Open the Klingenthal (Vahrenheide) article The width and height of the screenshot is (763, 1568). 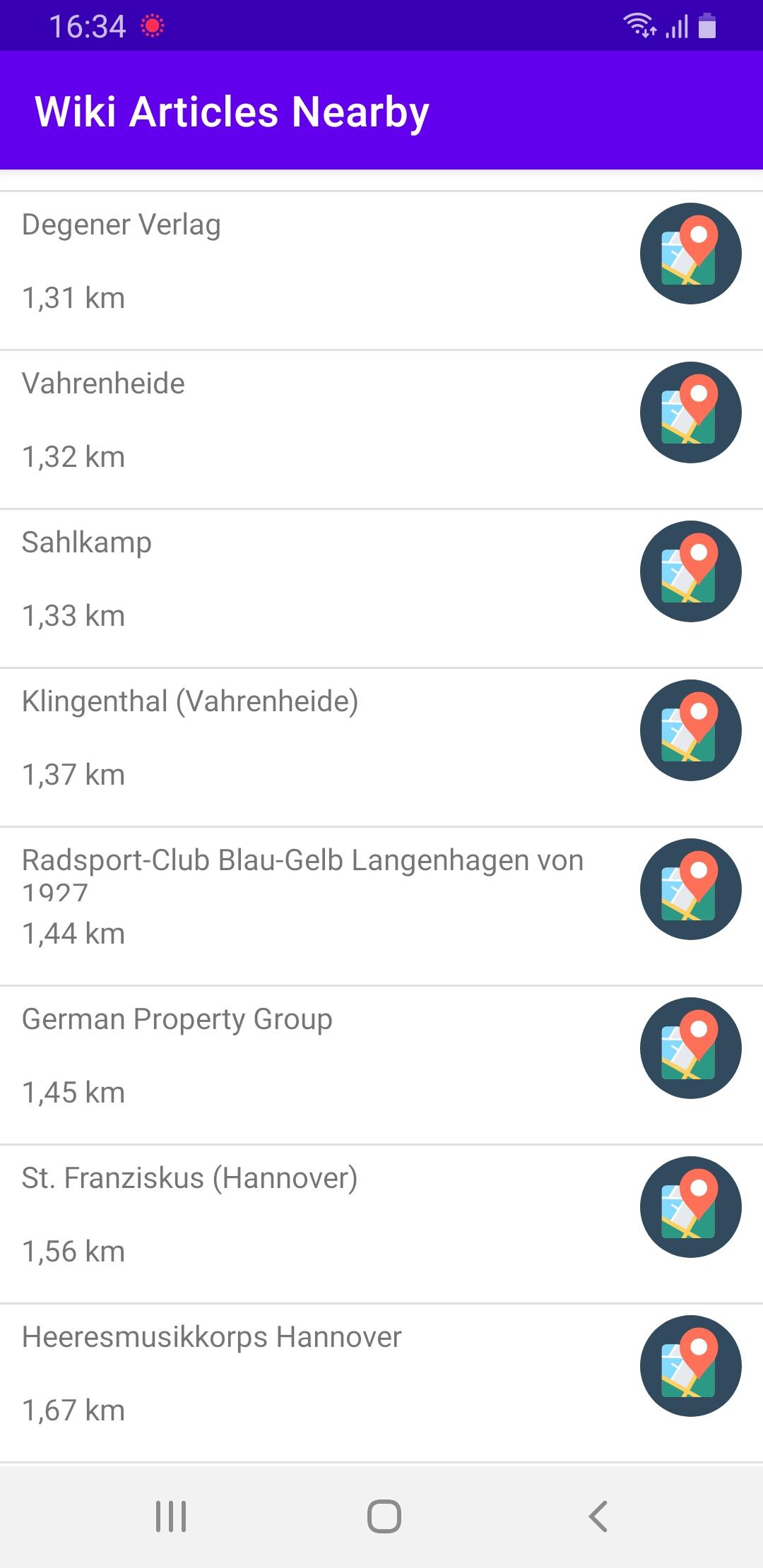190,702
